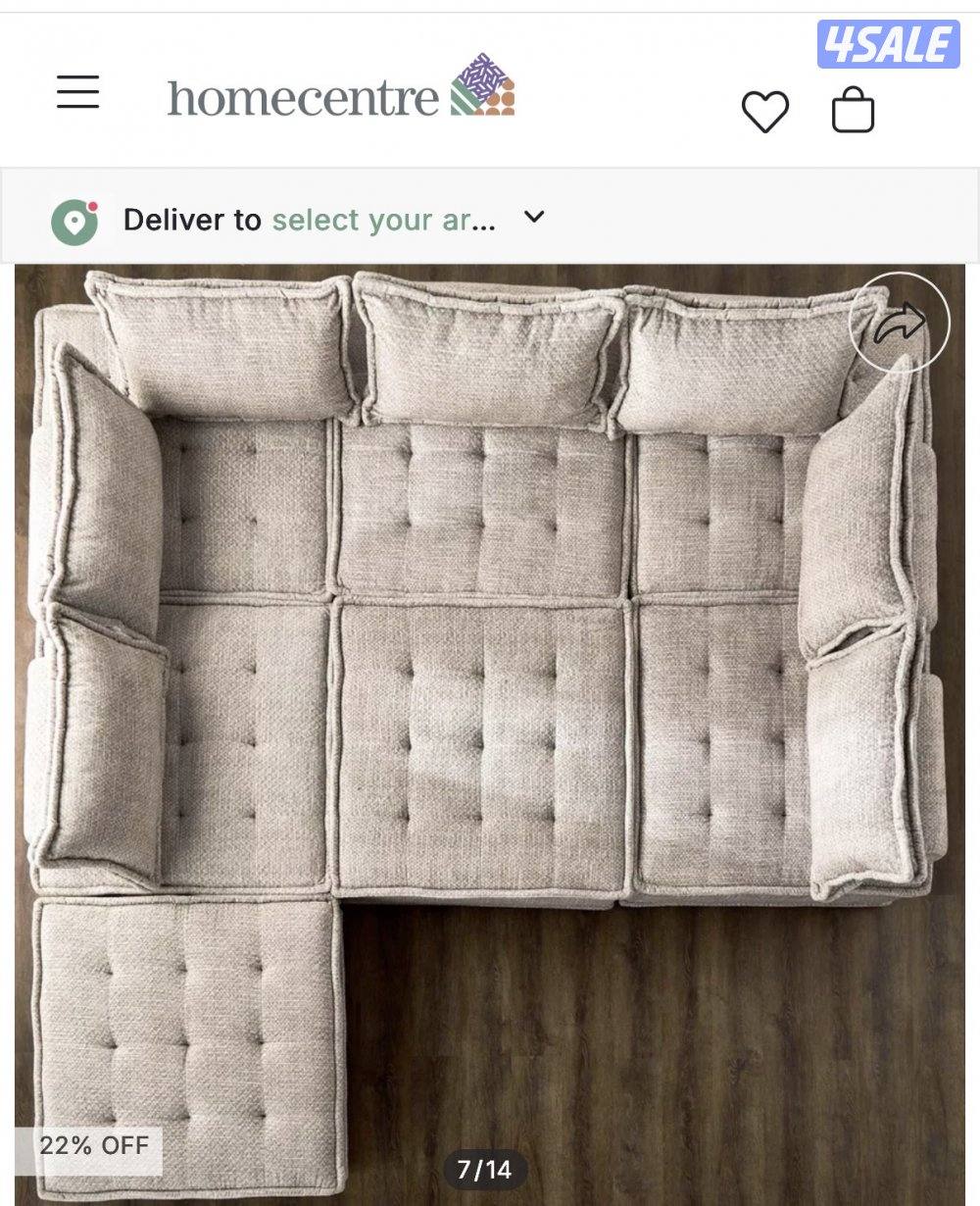980x1206 pixels.
Task: Go to the Homecentre home page
Action: [x=340, y=90]
